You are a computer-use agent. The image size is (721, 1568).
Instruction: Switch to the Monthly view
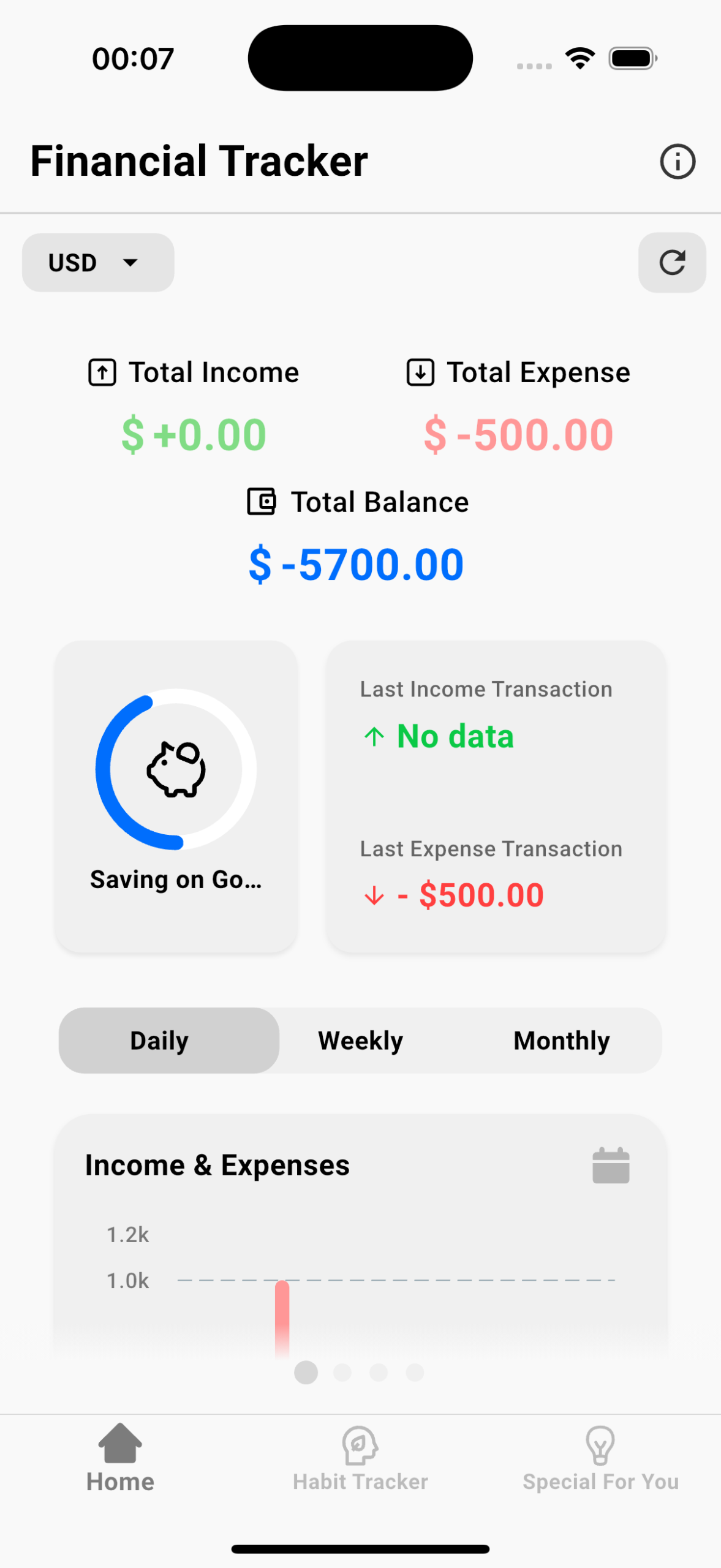[561, 1040]
